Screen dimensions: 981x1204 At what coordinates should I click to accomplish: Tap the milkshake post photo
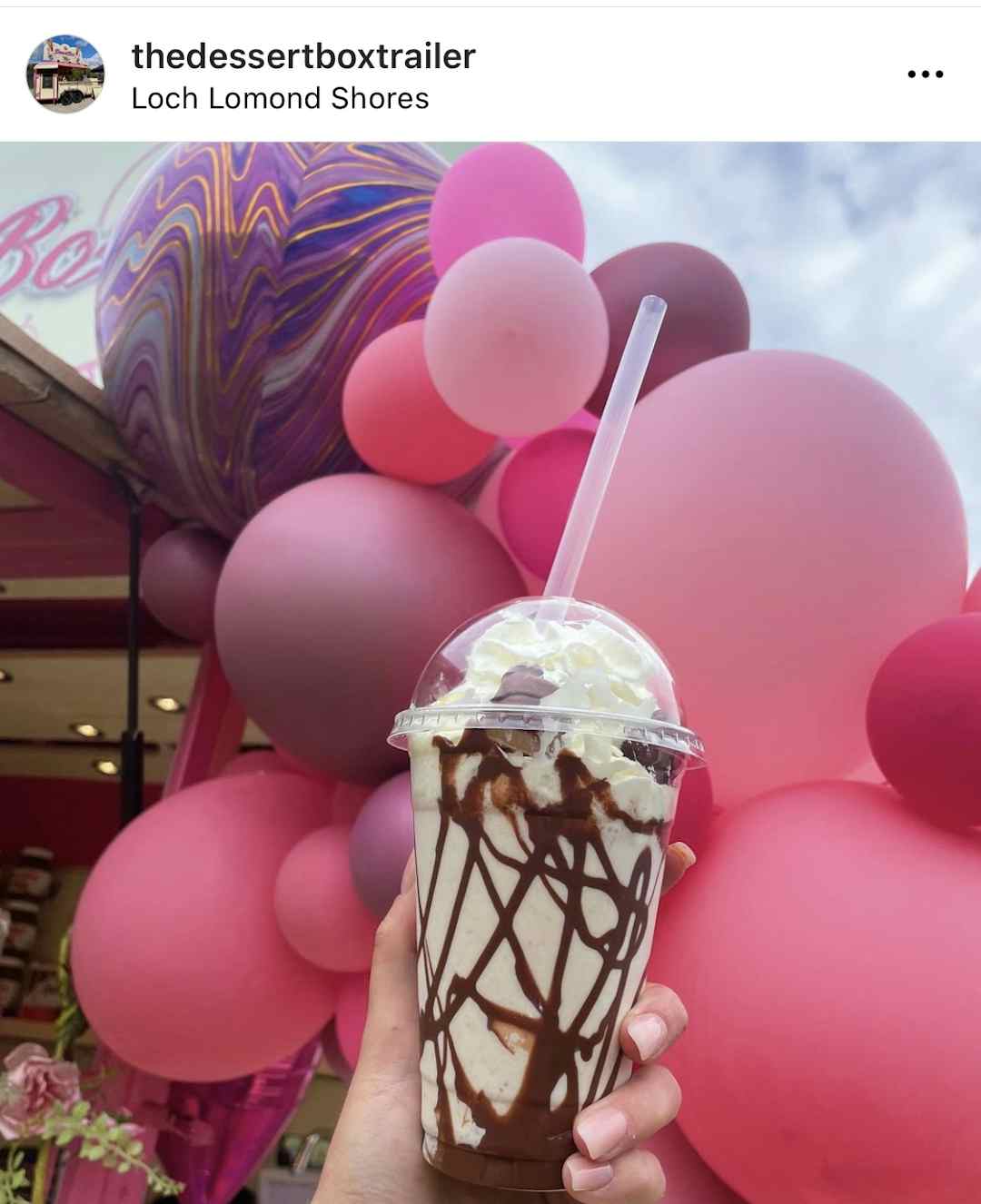pyautogui.click(x=490, y=672)
